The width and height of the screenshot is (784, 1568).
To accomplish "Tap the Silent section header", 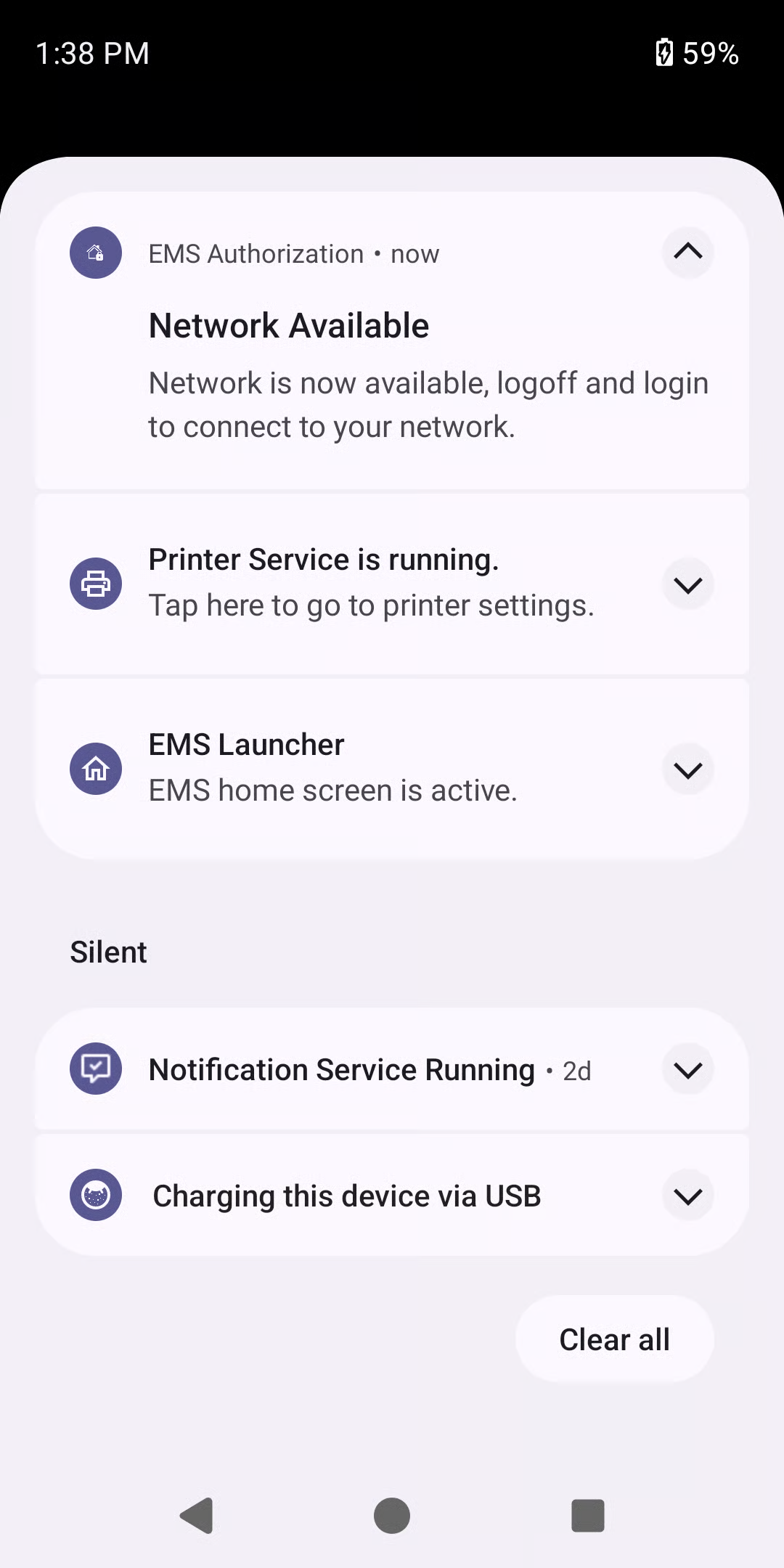I will click(x=108, y=951).
